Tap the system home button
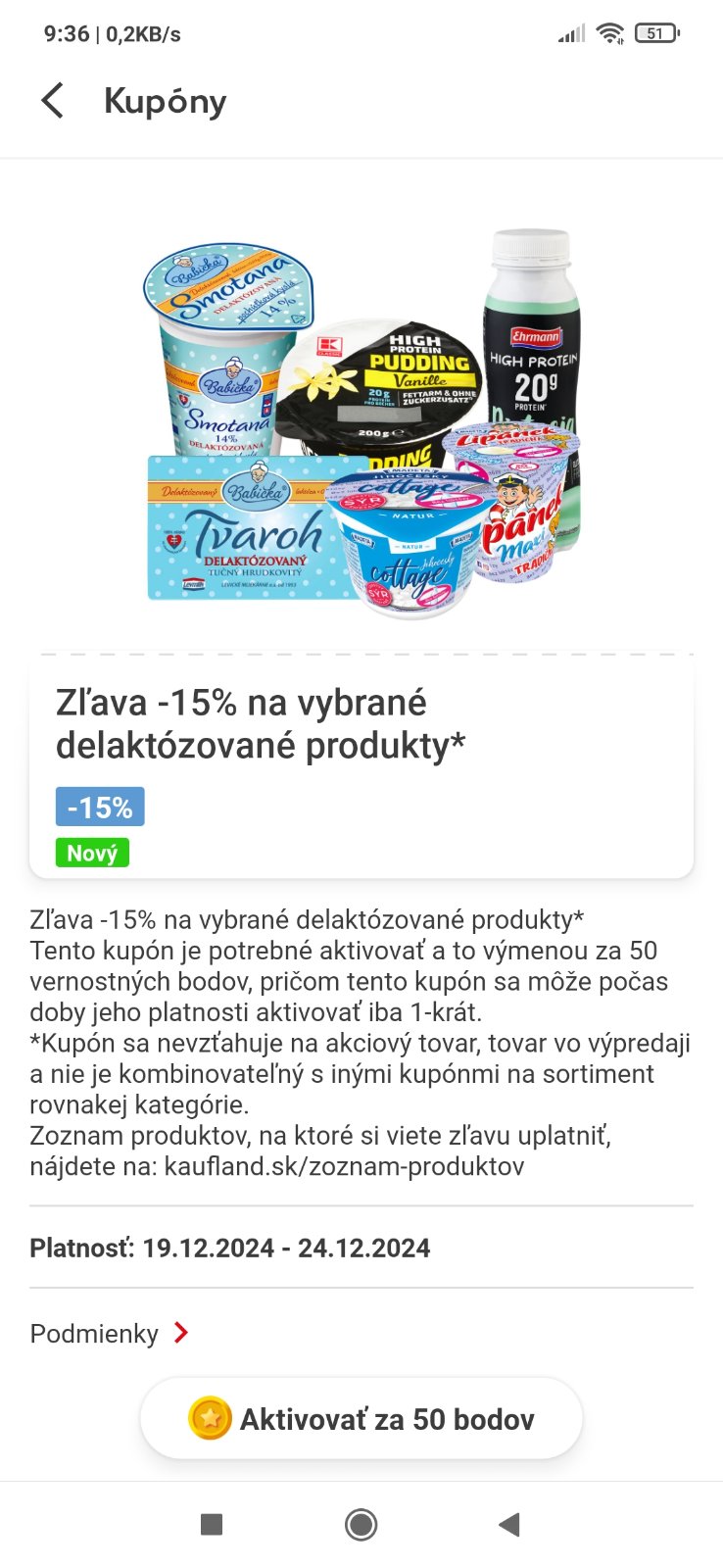The width and height of the screenshot is (723, 1568). point(361,1524)
